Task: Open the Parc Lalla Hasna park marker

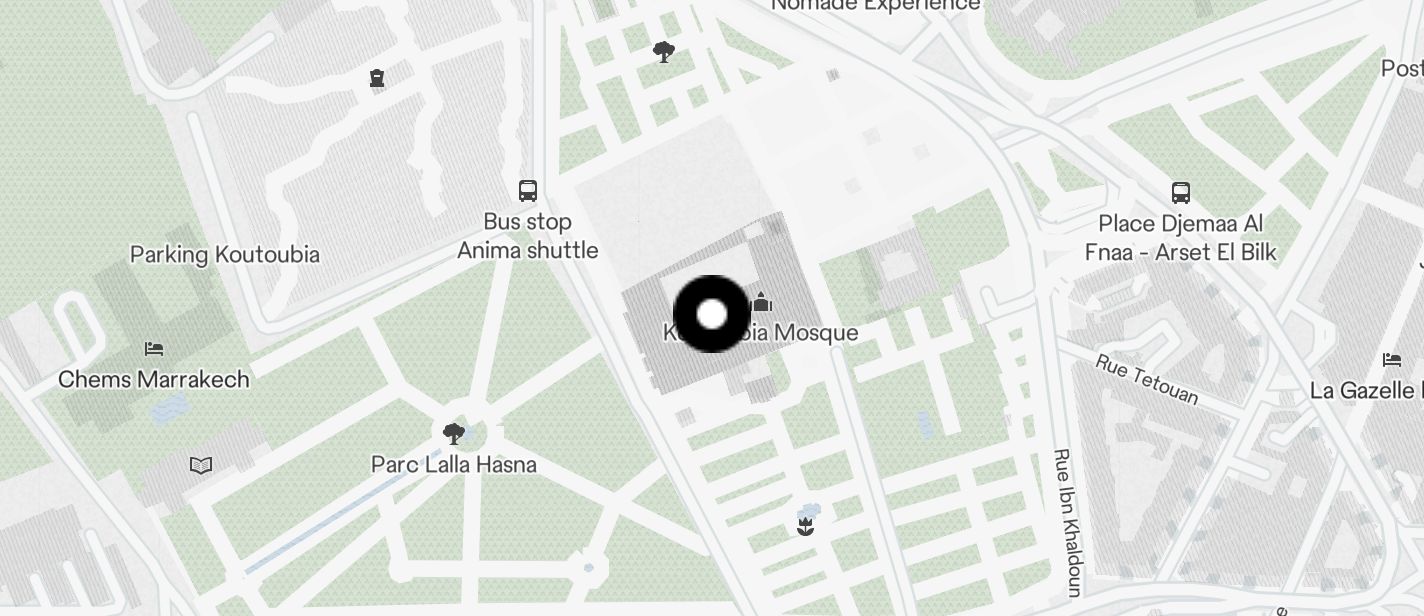Action: click(x=454, y=434)
